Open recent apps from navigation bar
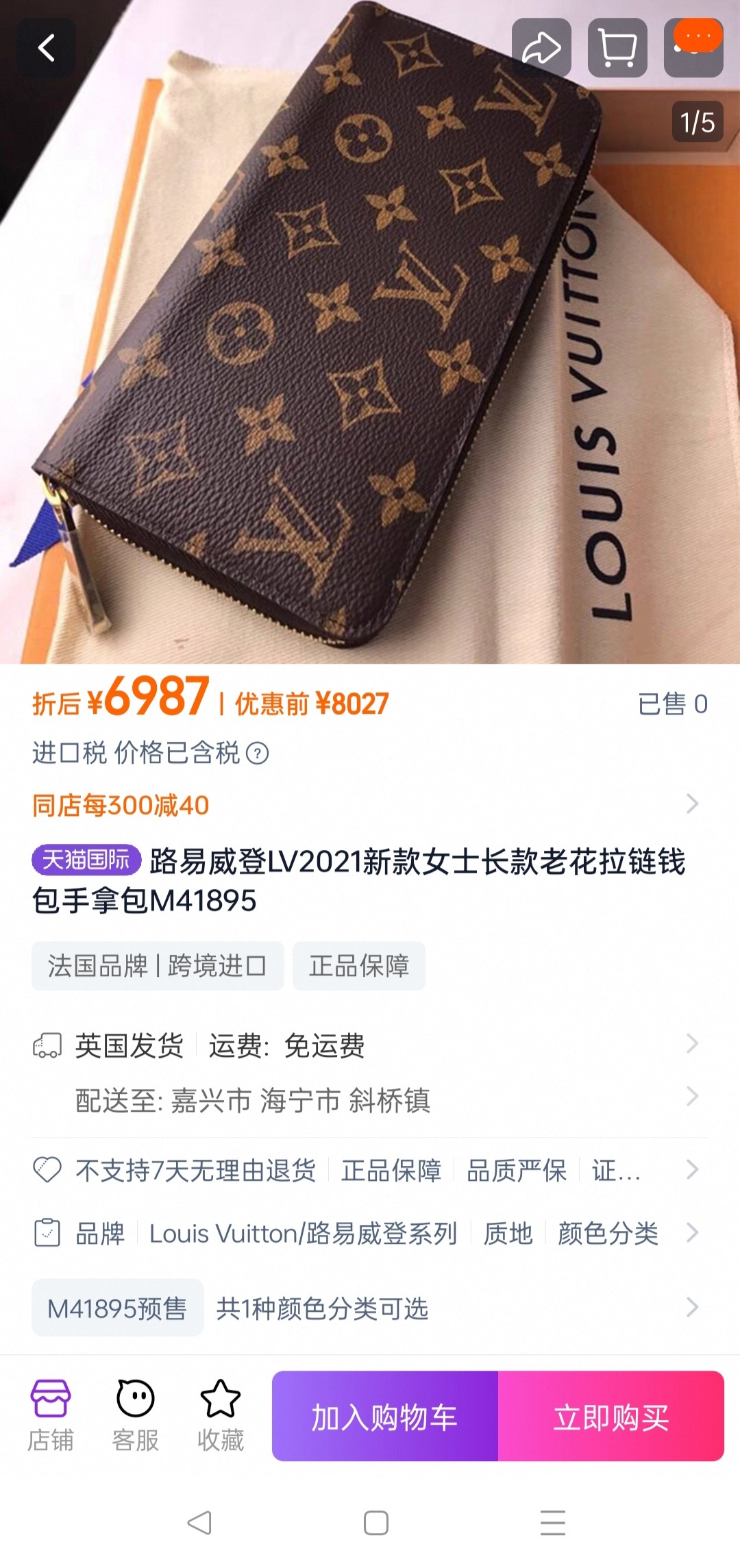 (x=552, y=1522)
